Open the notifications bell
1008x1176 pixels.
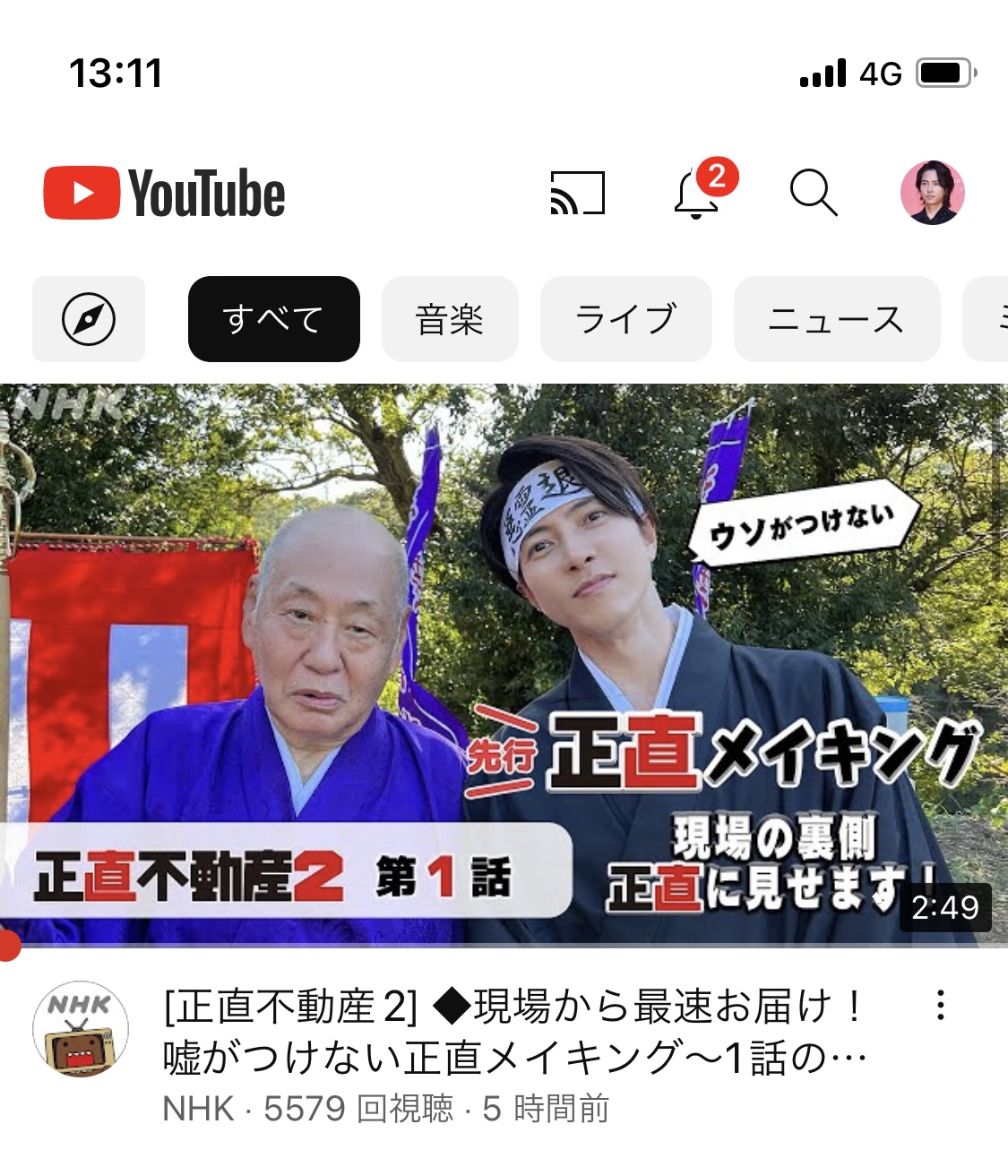pyautogui.click(x=696, y=194)
